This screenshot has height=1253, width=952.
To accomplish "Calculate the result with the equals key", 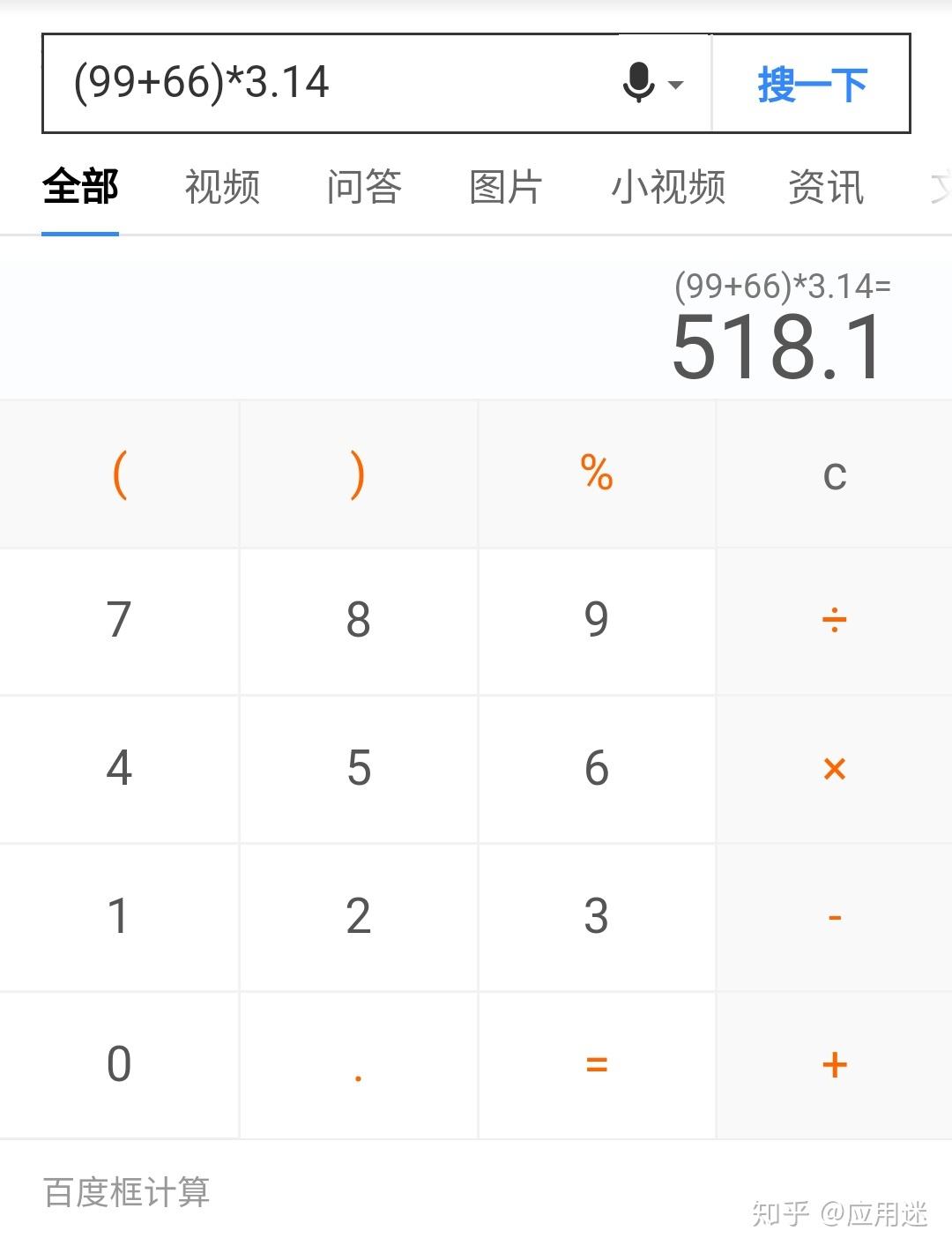I will [596, 1065].
